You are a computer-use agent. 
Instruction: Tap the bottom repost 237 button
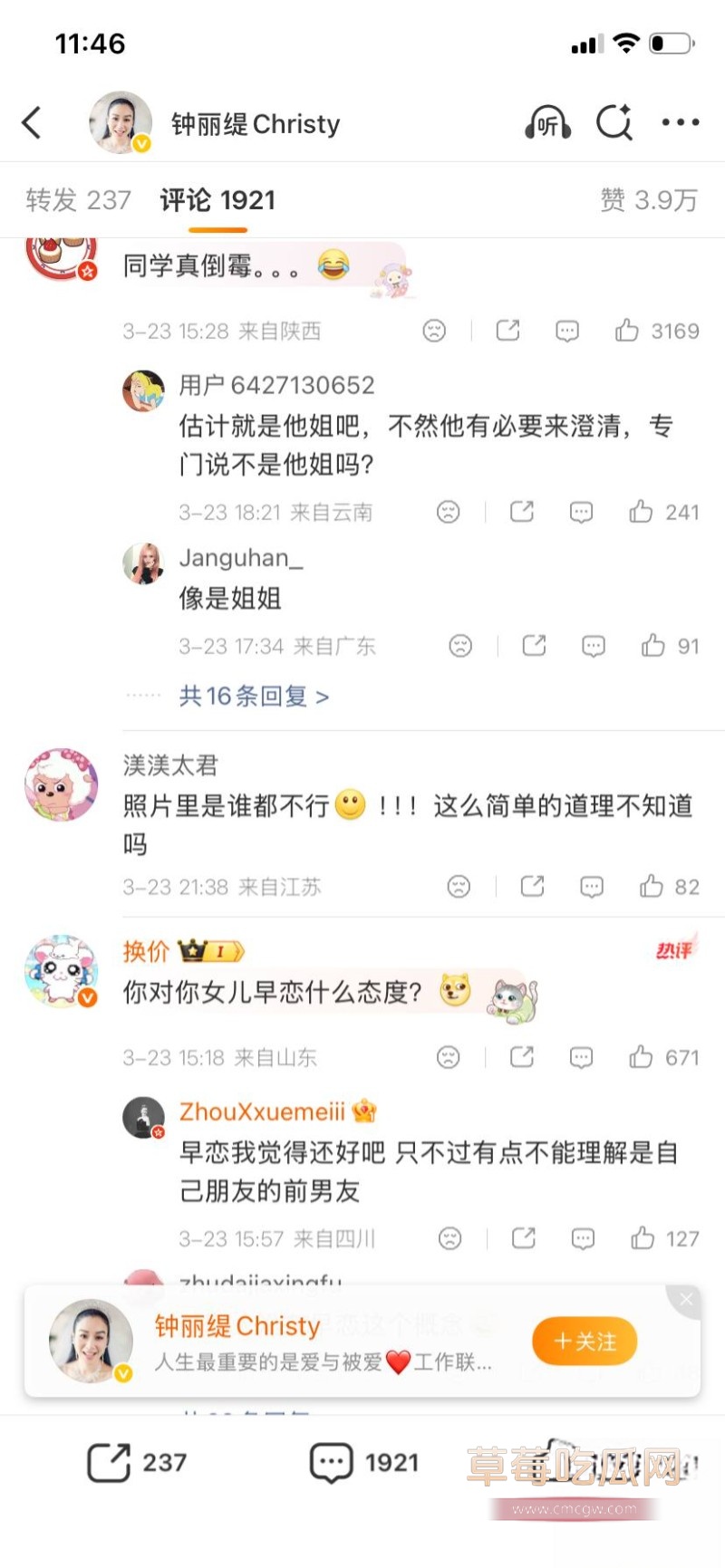(136, 1462)
